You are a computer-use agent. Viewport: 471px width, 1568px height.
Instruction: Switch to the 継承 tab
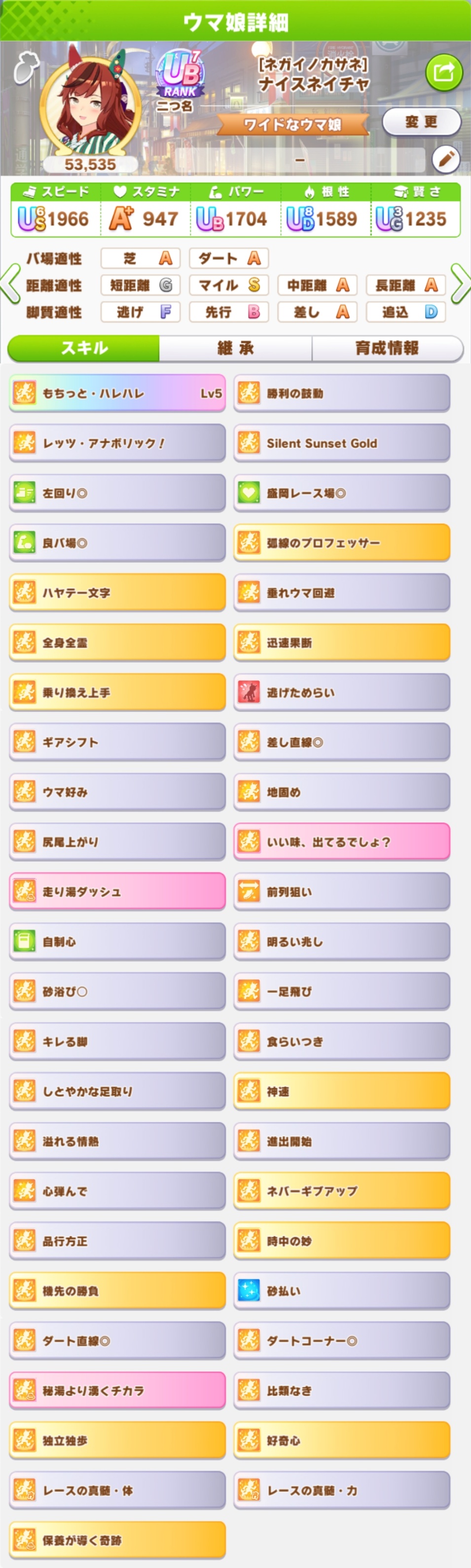[x=236, y=348]
